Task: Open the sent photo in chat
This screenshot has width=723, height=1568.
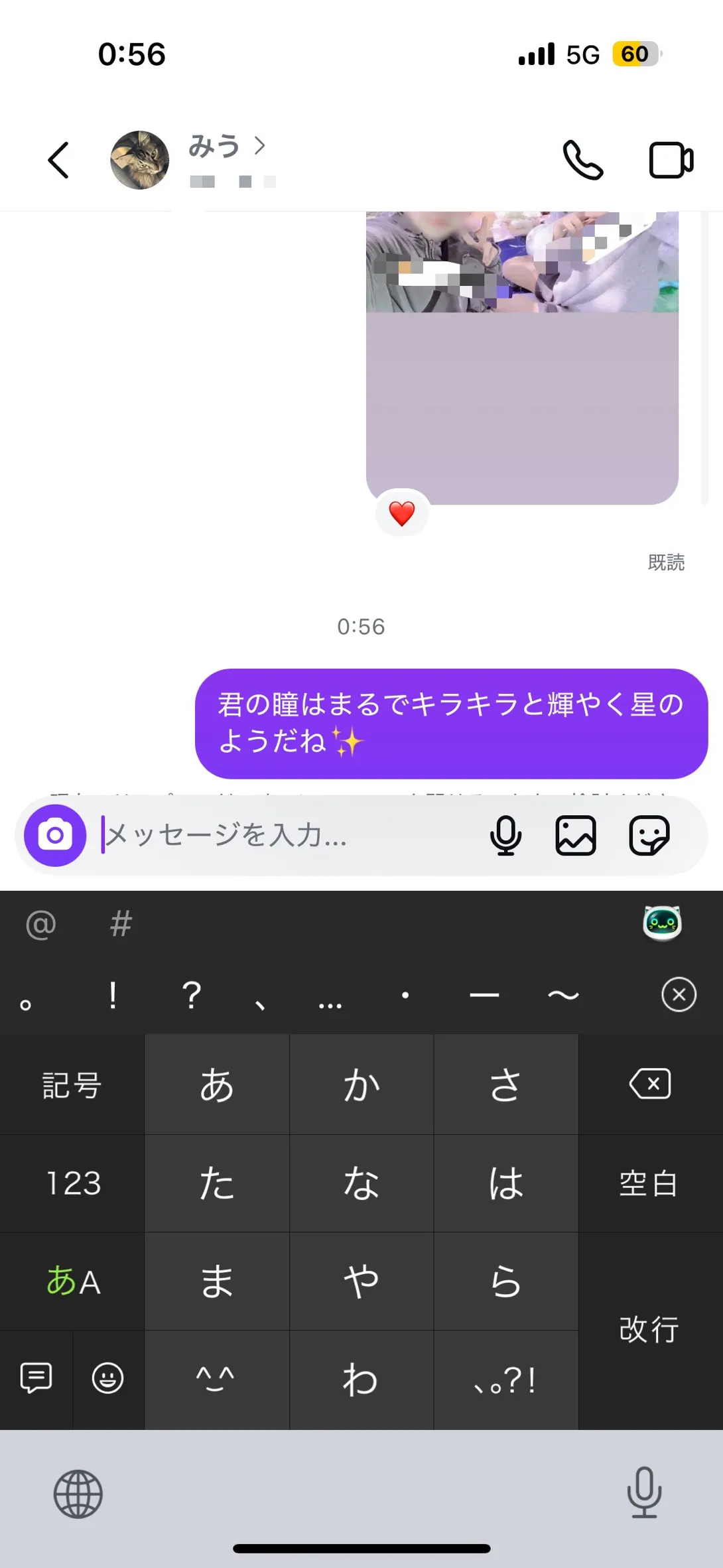Action: pyautogui.click(x=522, y=358)
